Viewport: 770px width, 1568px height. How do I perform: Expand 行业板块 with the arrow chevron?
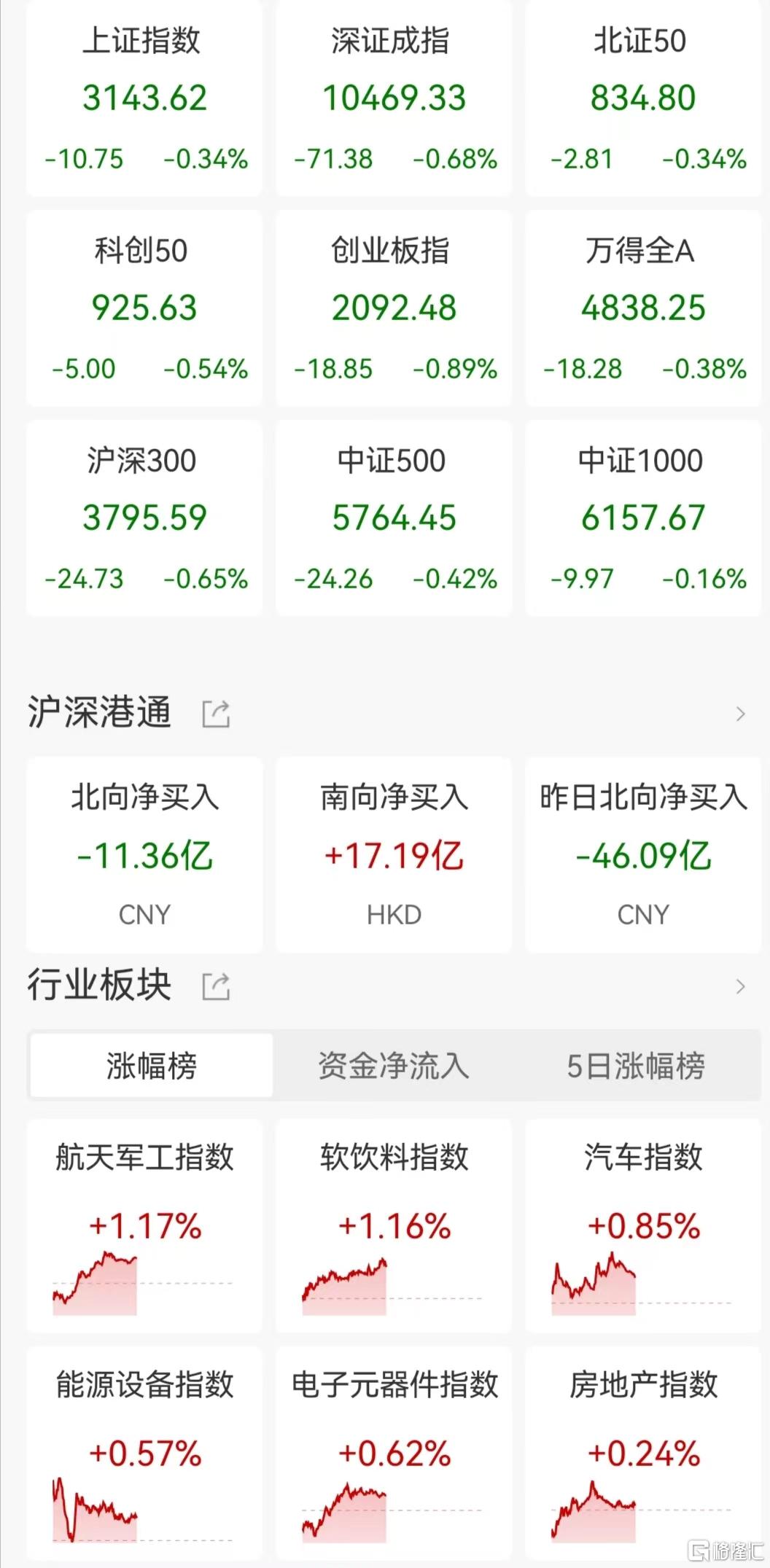click(741, 986)
